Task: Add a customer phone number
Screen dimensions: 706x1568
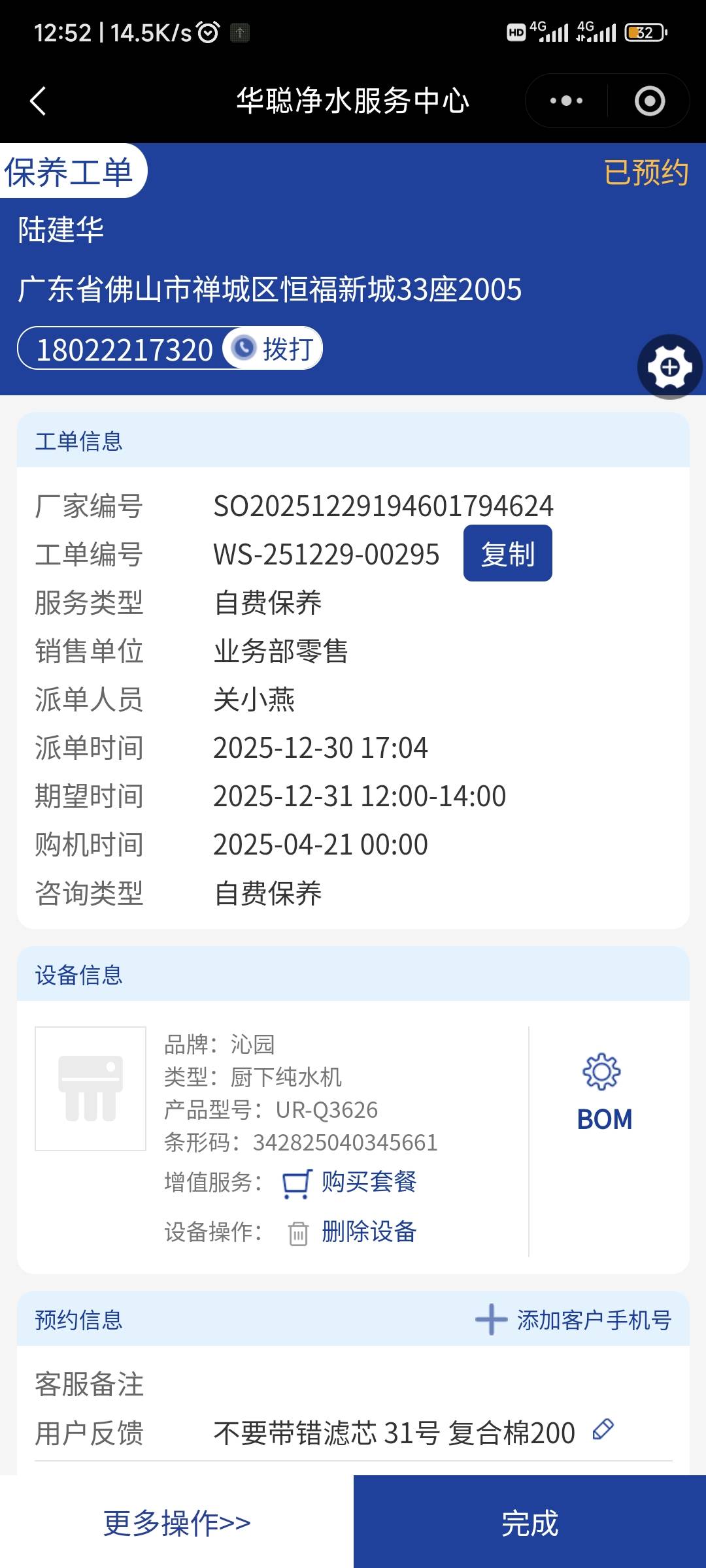Action: pyautogui.click(x=573, y=1320)
